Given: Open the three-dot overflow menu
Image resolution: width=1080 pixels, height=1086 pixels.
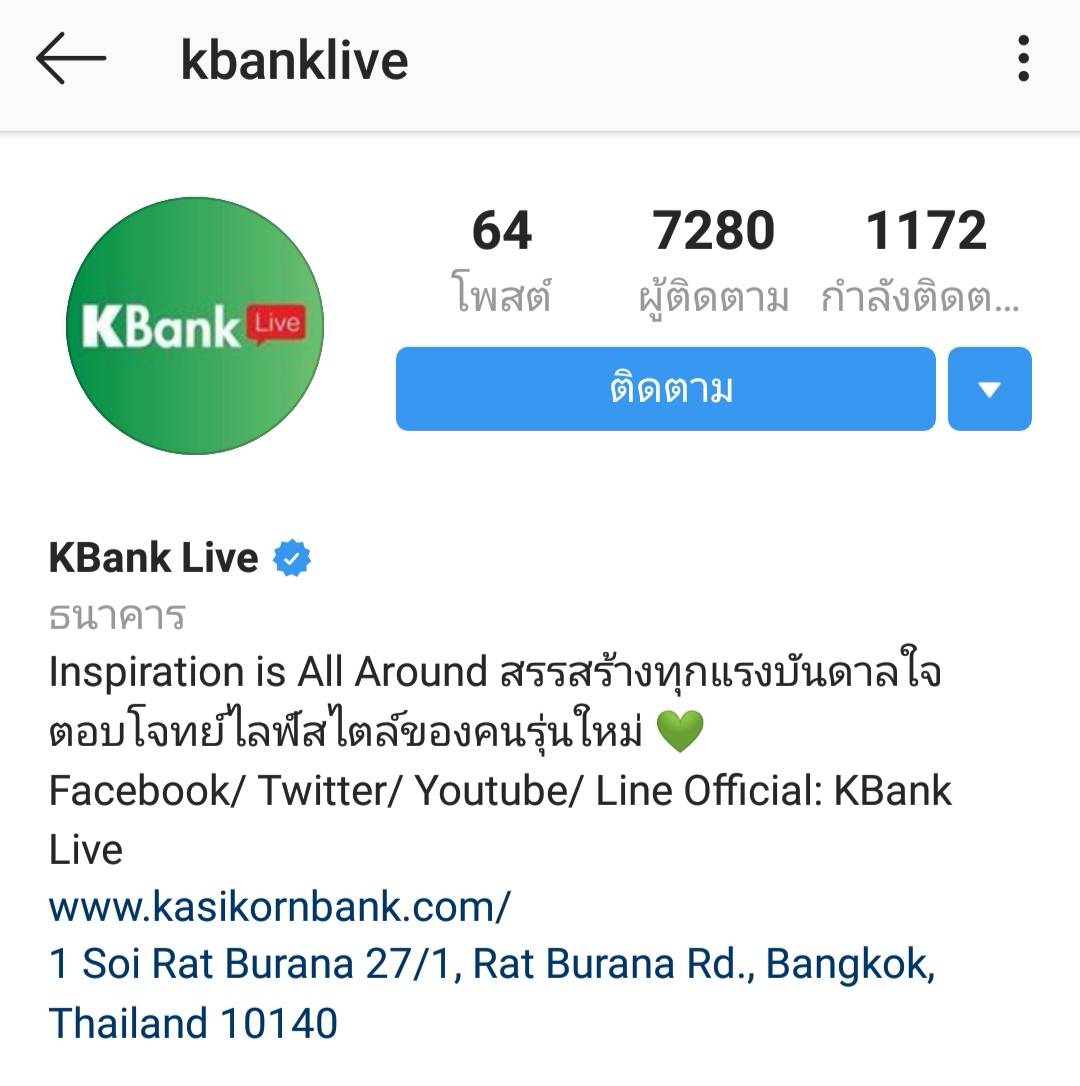Looking at the screenshot, I should [1022, 59].
